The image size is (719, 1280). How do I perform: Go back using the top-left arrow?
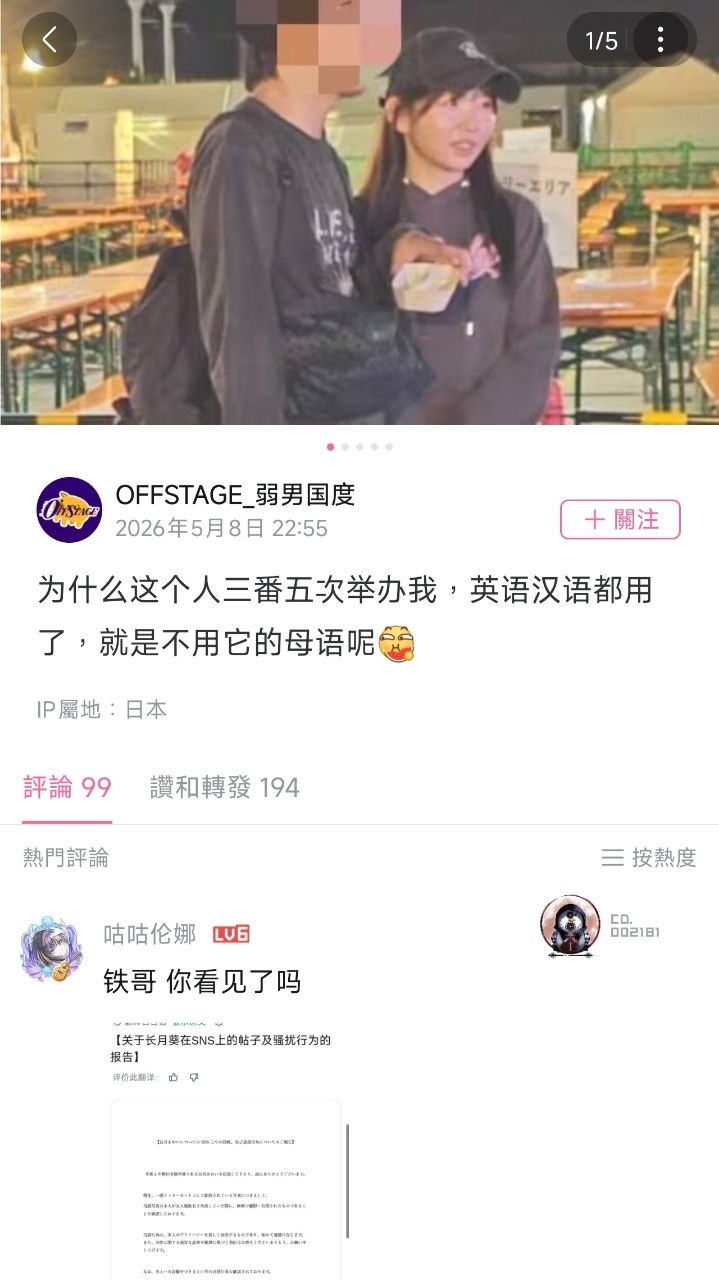pyautogui.click(x=49, y=40)
